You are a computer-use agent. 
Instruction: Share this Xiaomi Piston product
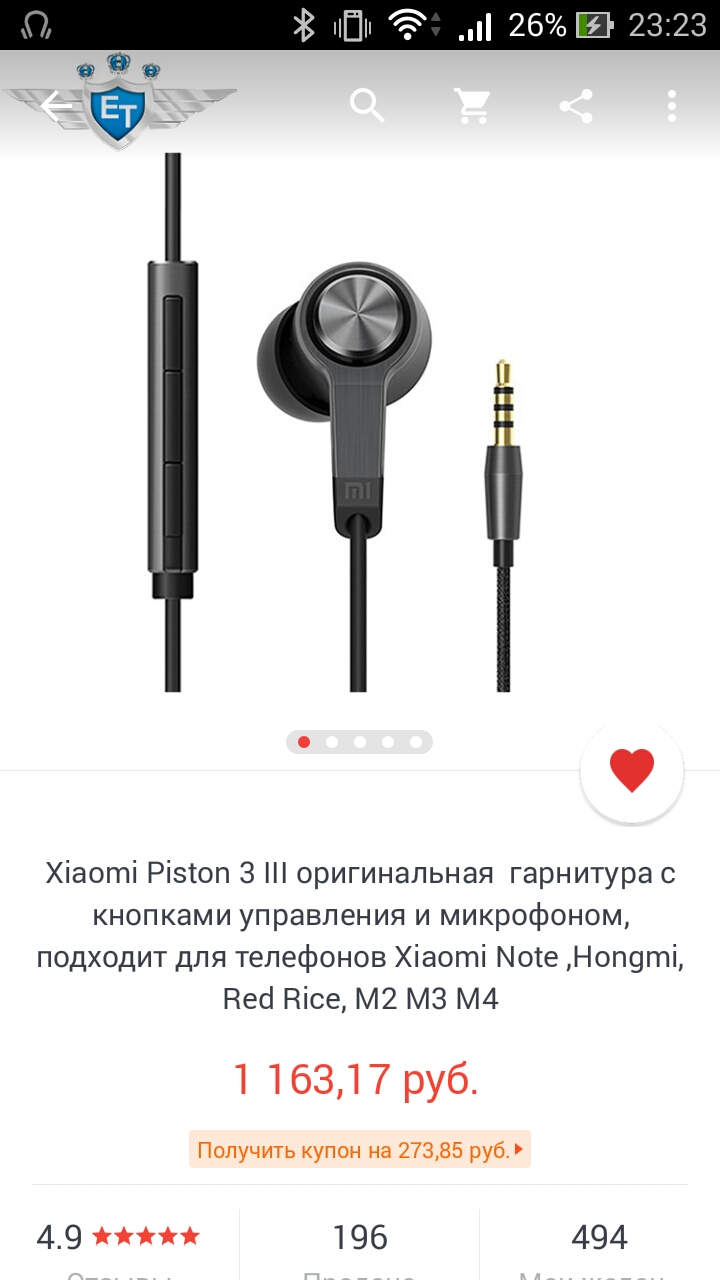pyautogui.click(x=576, y=105)
